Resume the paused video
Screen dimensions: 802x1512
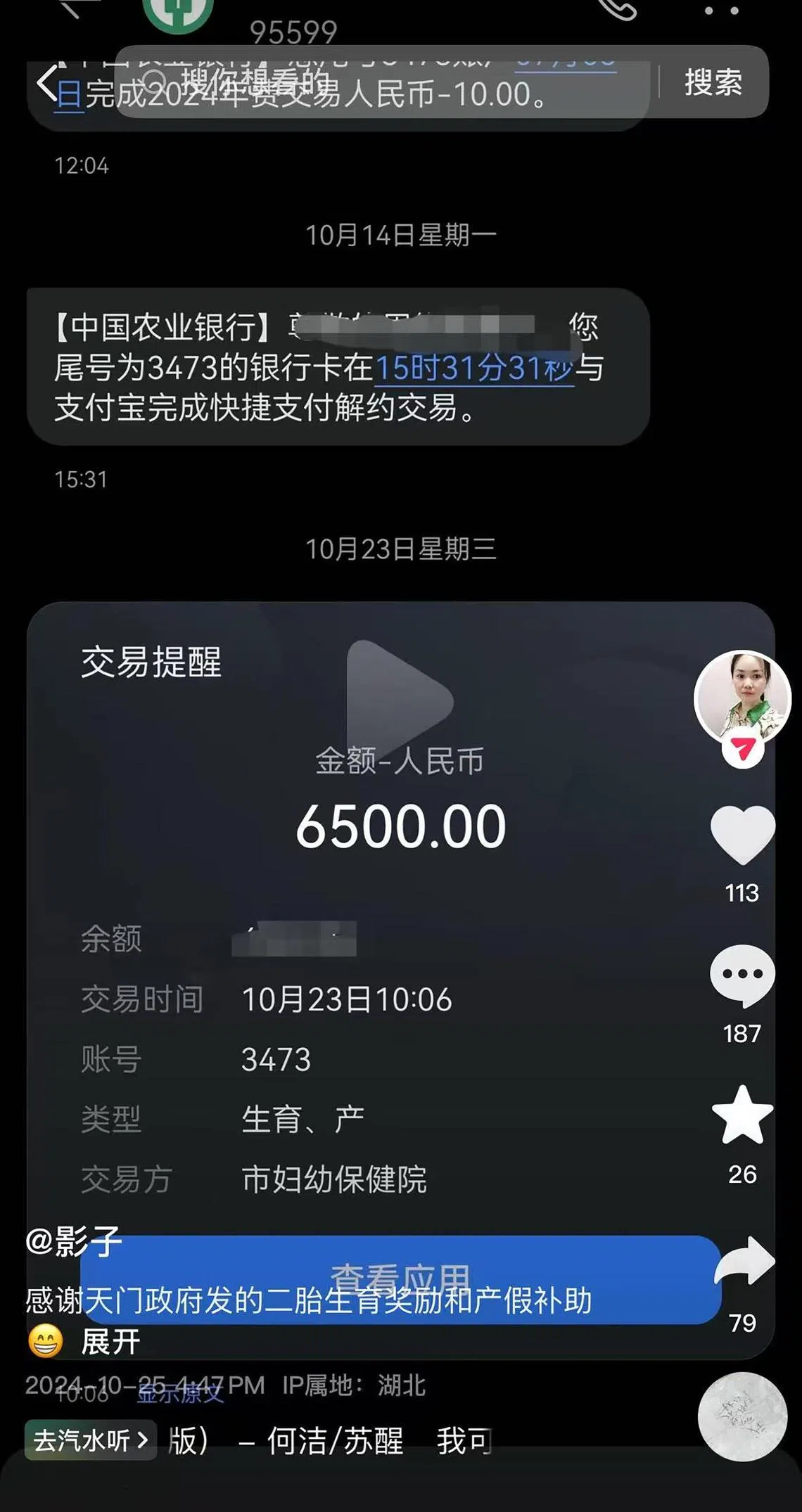tap(400, 699)
